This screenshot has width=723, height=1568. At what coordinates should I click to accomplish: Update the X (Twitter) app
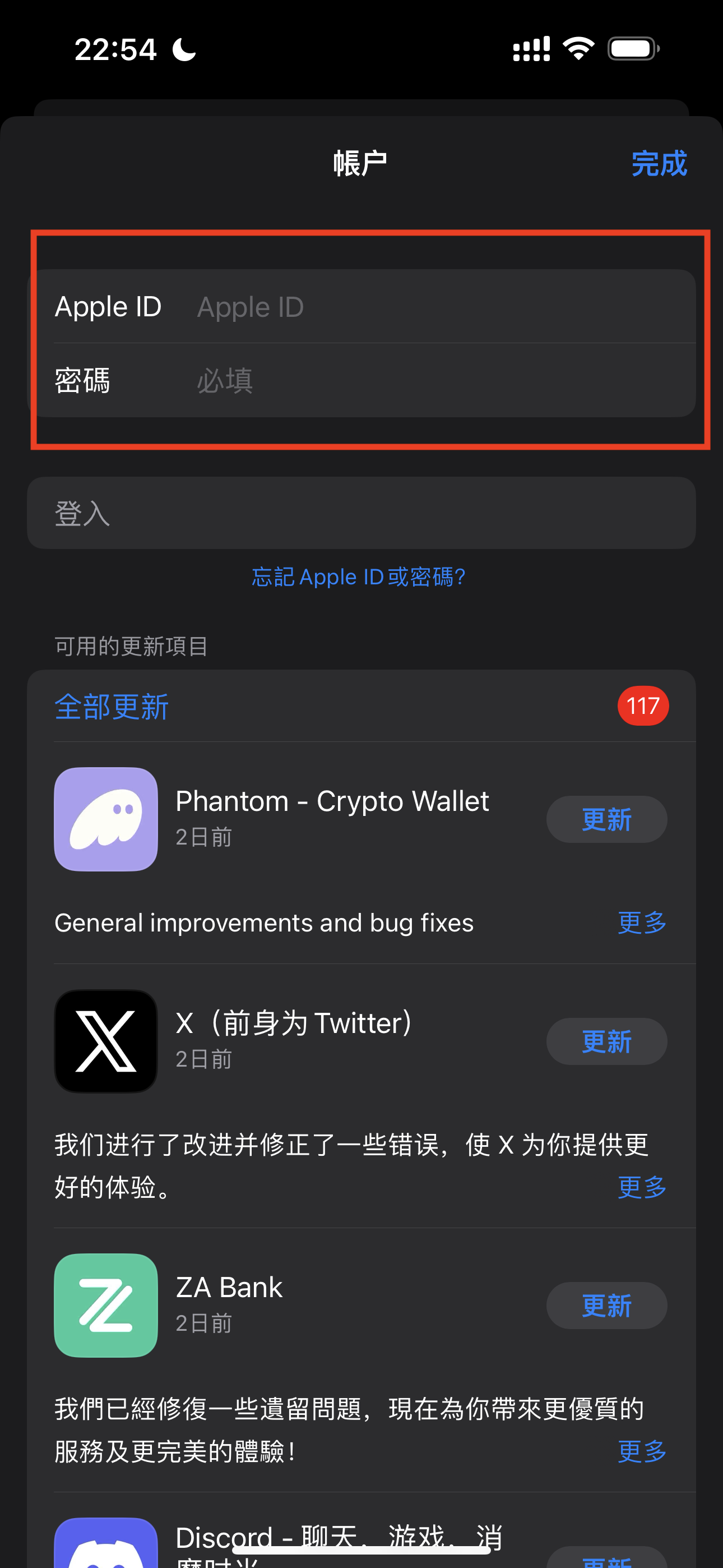(606, 1041)
